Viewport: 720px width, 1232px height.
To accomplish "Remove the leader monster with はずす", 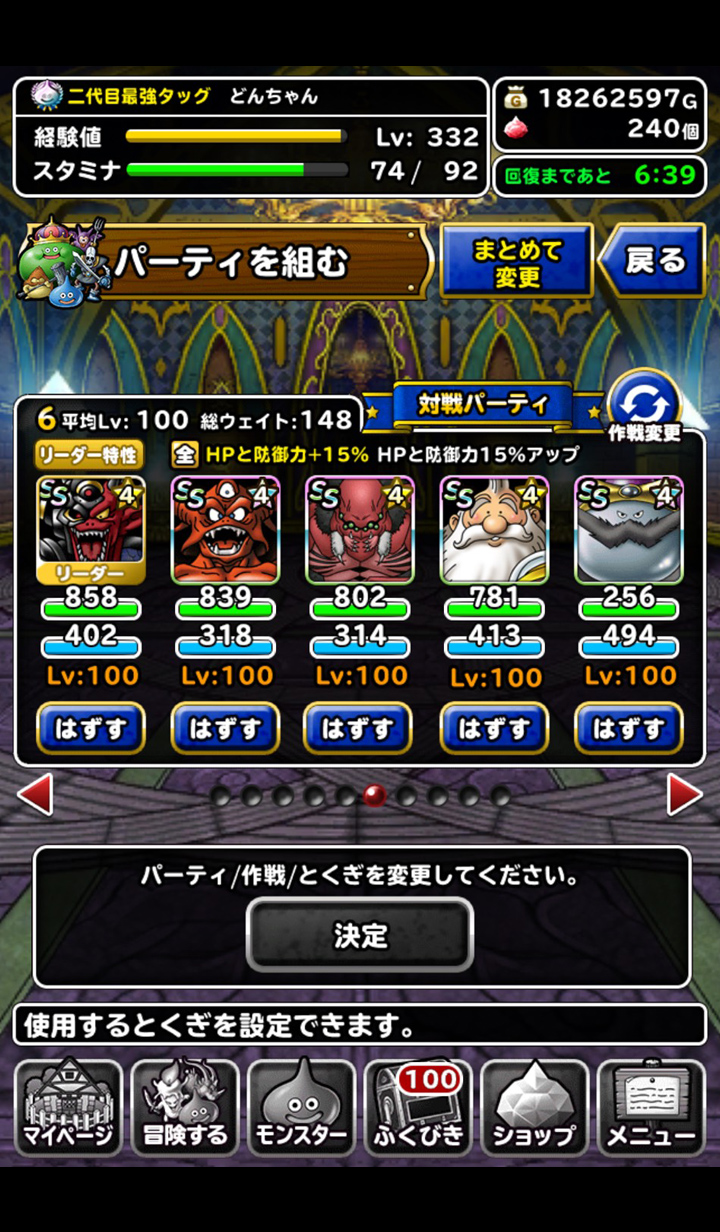I will (x=91, y=728).
